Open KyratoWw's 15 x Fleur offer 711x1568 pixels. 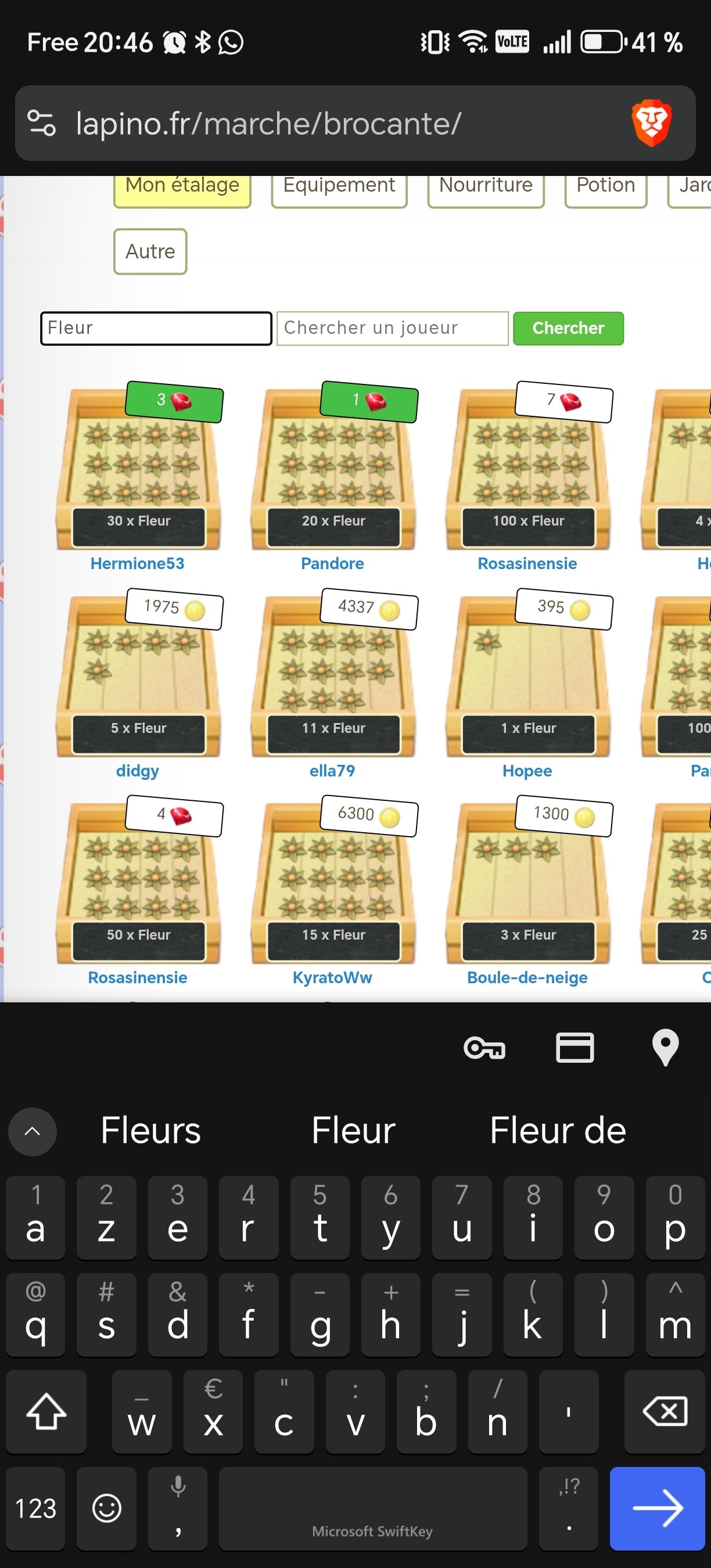pos(333,883)
